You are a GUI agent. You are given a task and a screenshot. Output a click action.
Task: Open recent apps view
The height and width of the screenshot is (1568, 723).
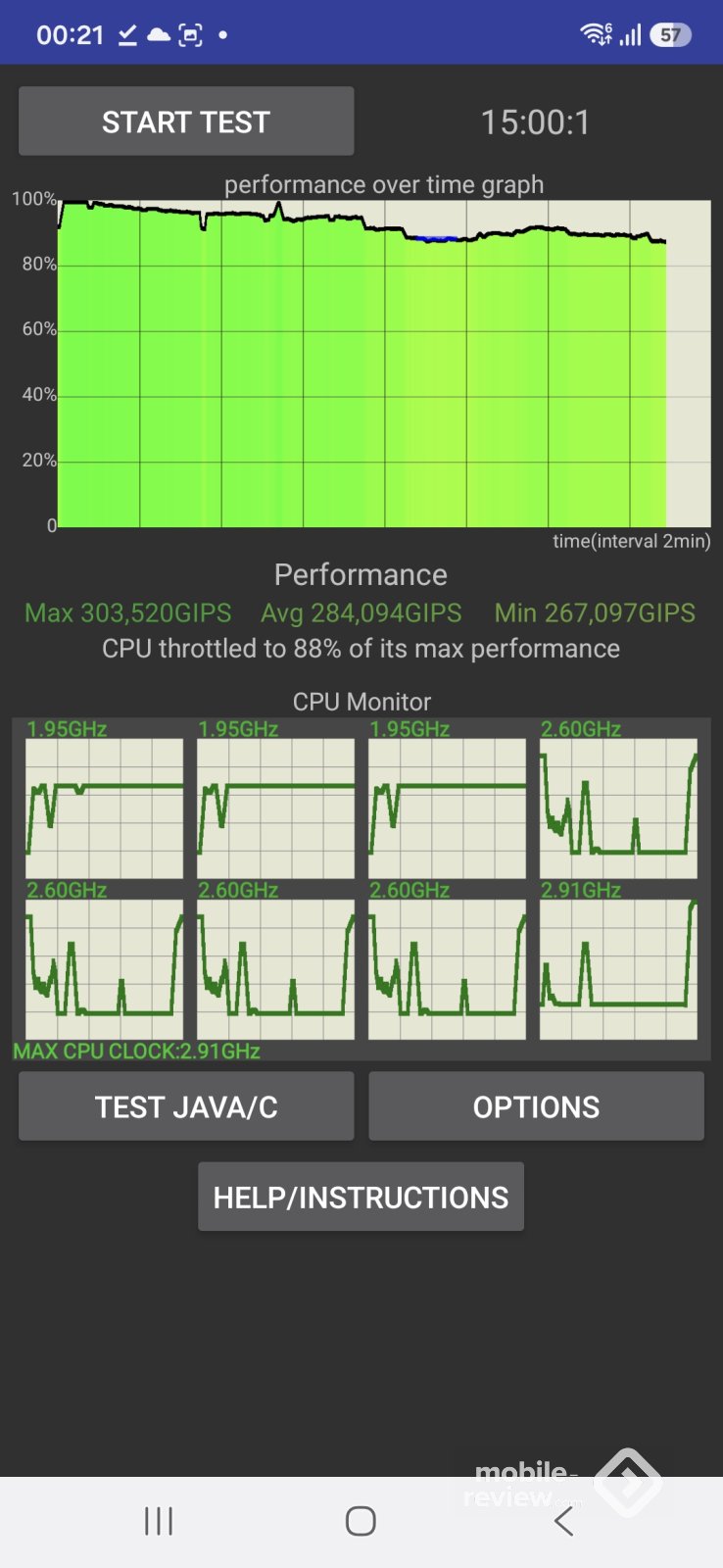[x=159, y=1521]
